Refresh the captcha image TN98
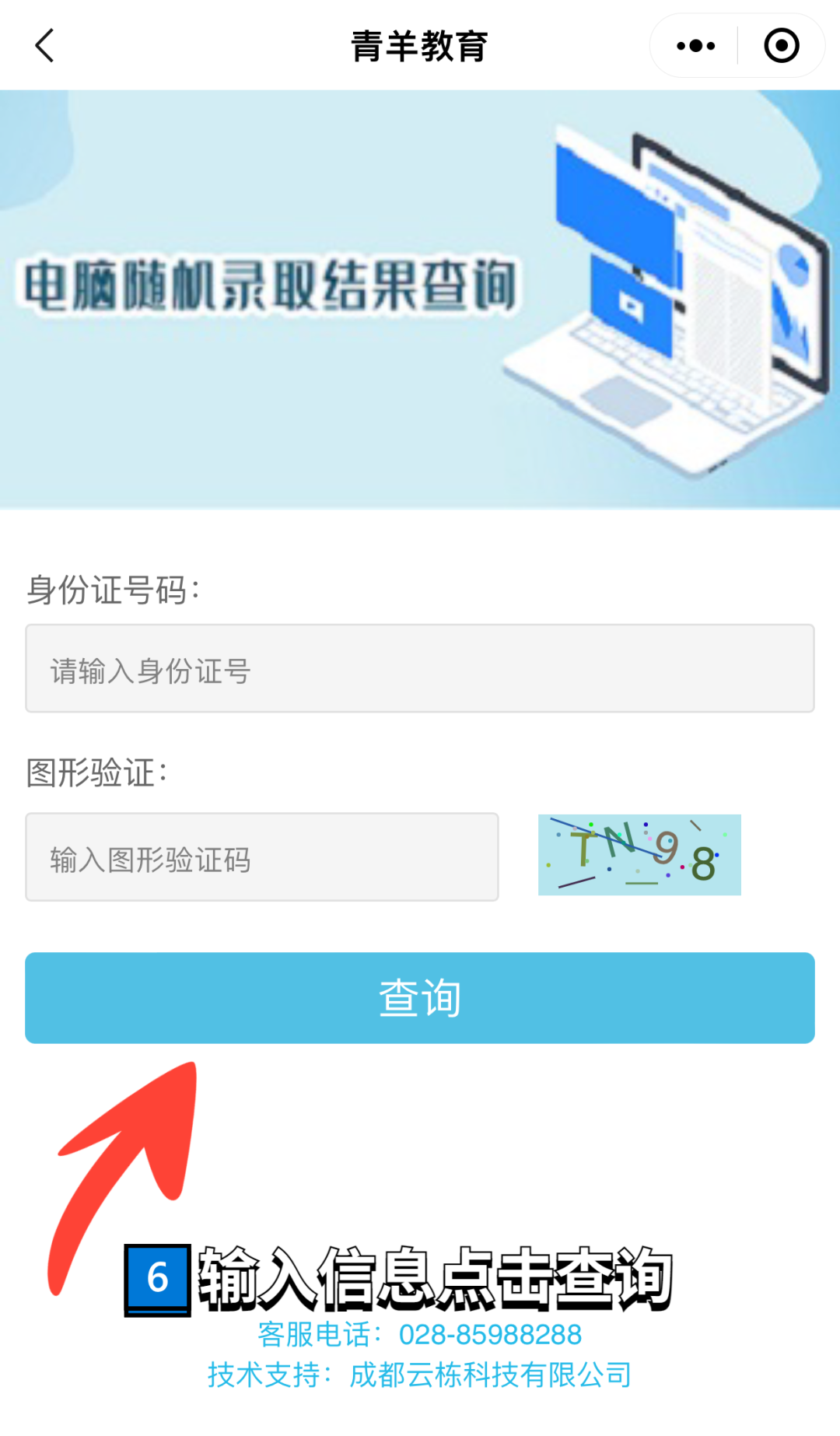The height and width of the screenshot is (1436, 840). click(639, 855)
